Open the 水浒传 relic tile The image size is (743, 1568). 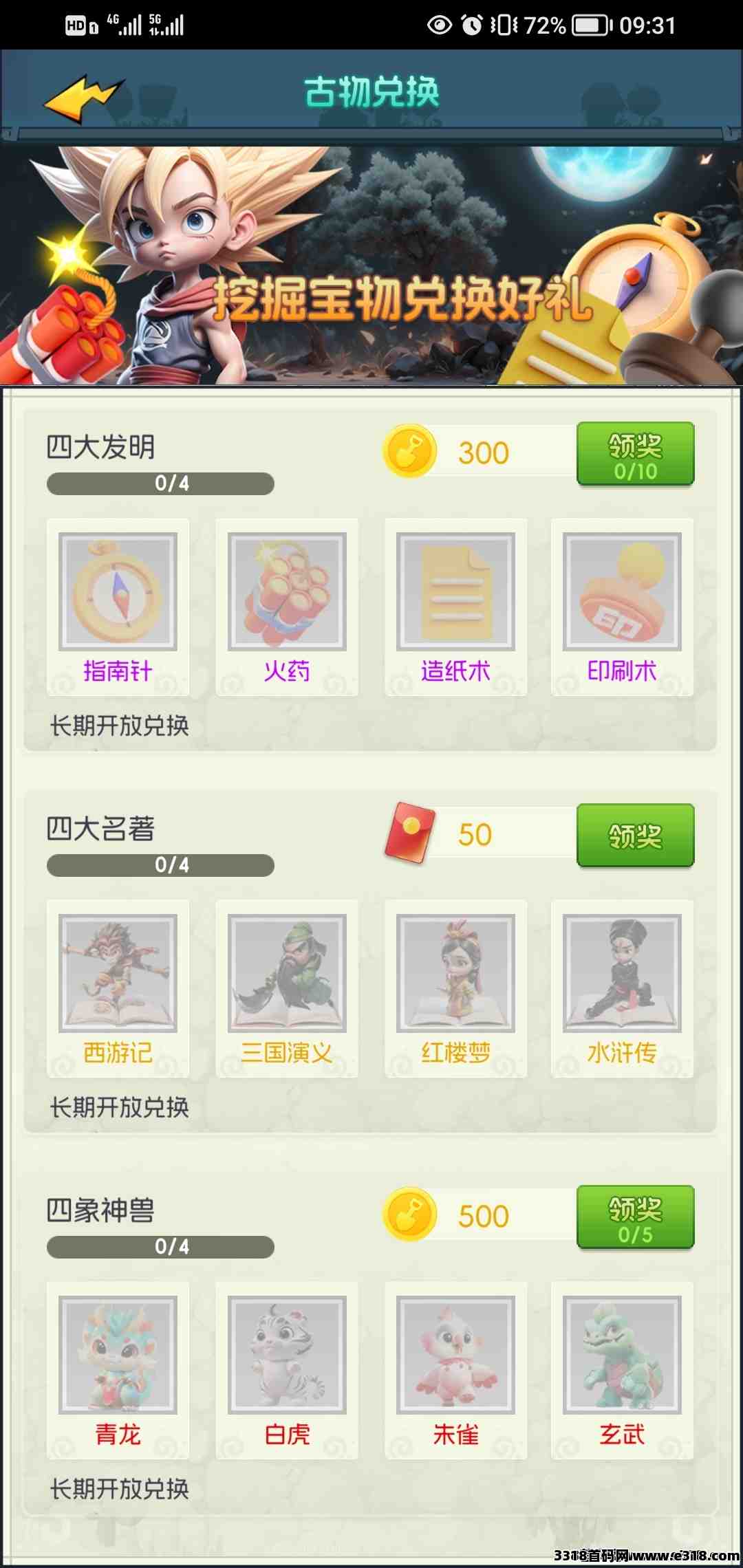pyautogui.click(x=622, y=989)
